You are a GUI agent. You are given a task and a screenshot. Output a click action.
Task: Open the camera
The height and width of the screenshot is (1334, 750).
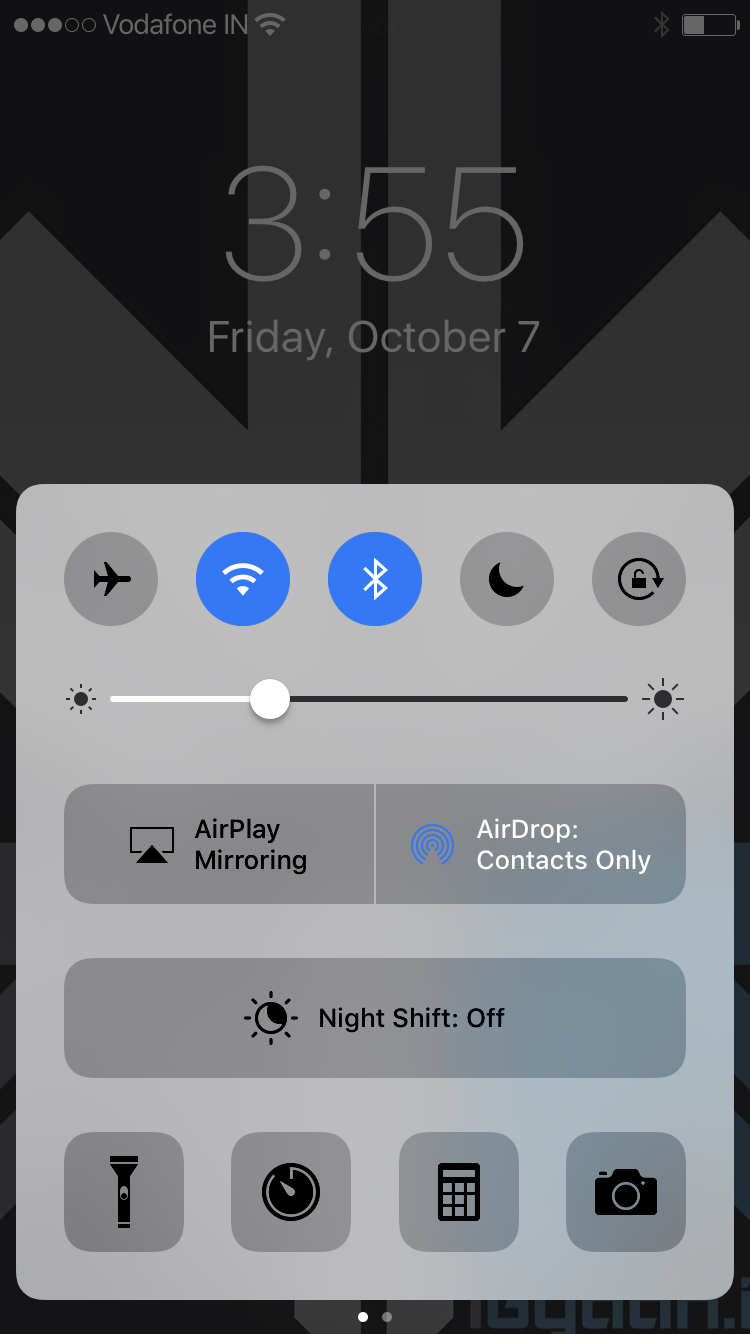[626, 1191]
